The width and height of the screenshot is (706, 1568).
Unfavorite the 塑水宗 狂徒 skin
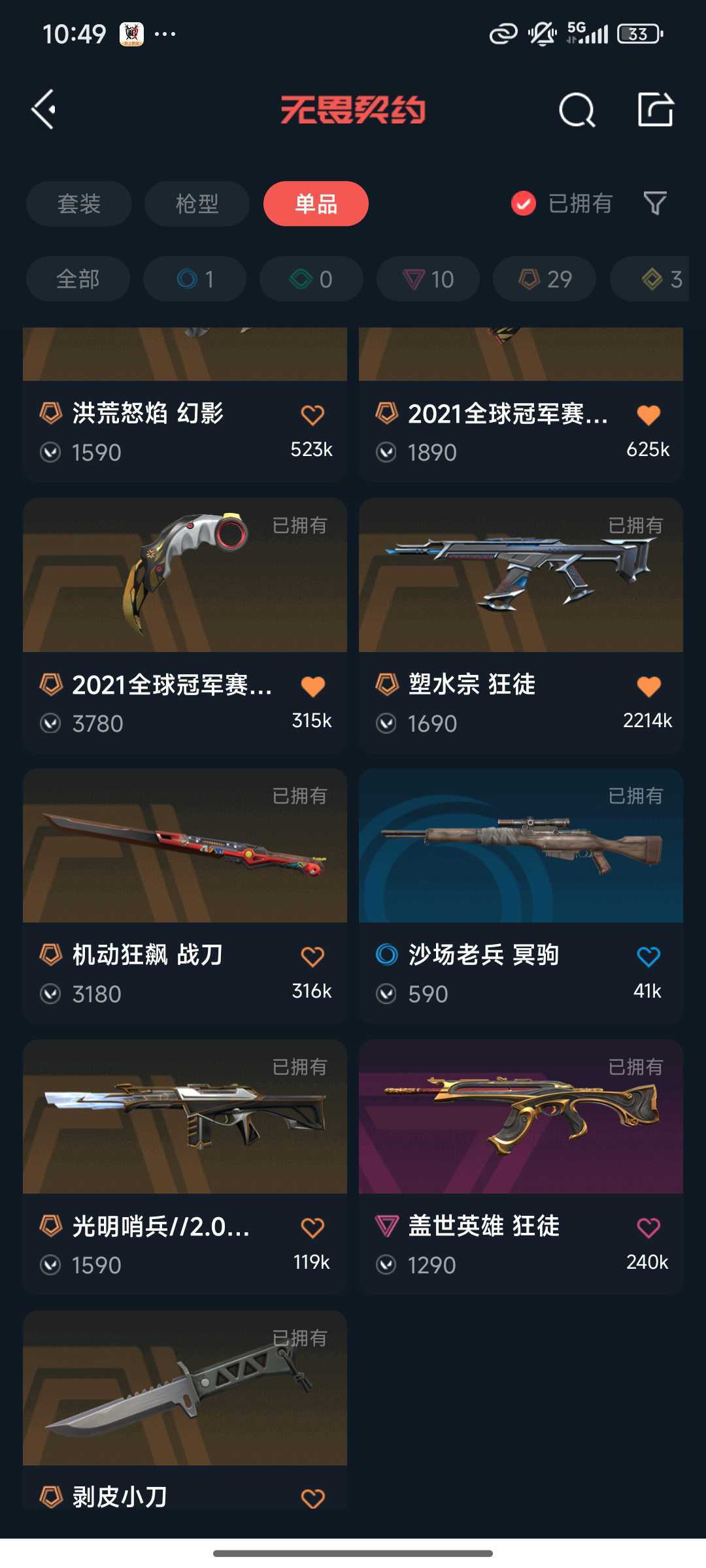pyautogui.click(x=647, y=685)
